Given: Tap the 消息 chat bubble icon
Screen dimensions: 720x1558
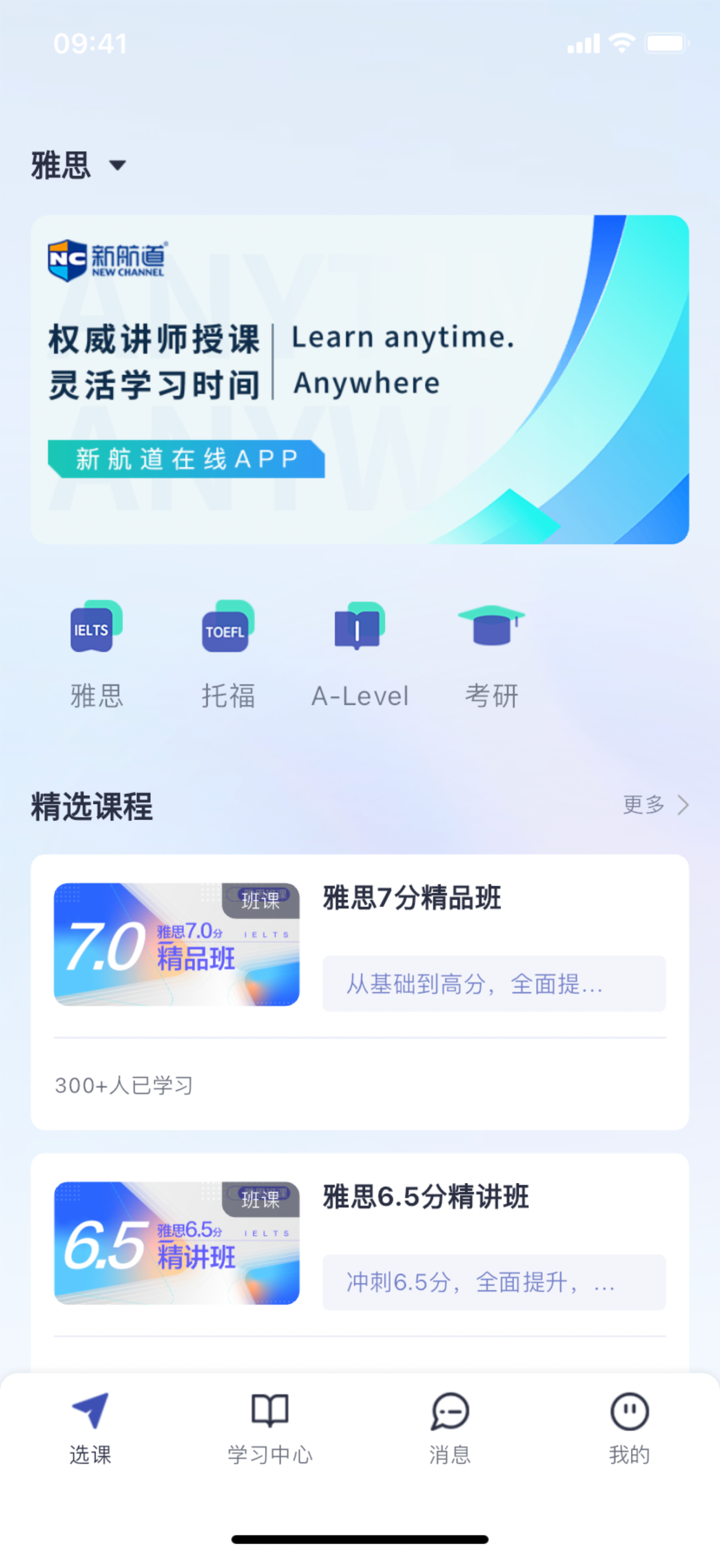Looking at the screenshot, I should click(x=449, y=1411).
